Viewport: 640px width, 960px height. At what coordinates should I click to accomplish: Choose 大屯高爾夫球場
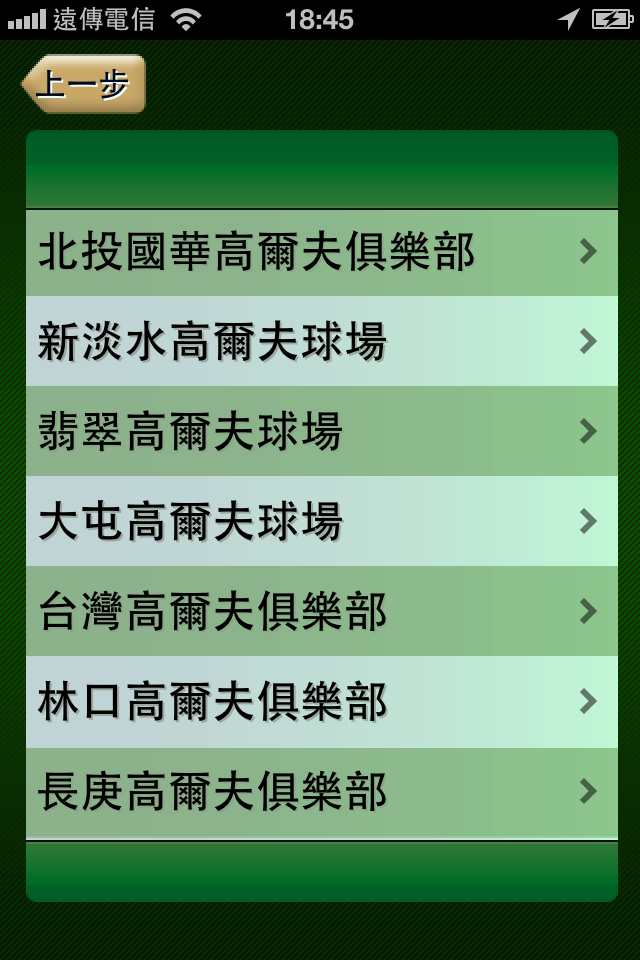coord(320,522)
